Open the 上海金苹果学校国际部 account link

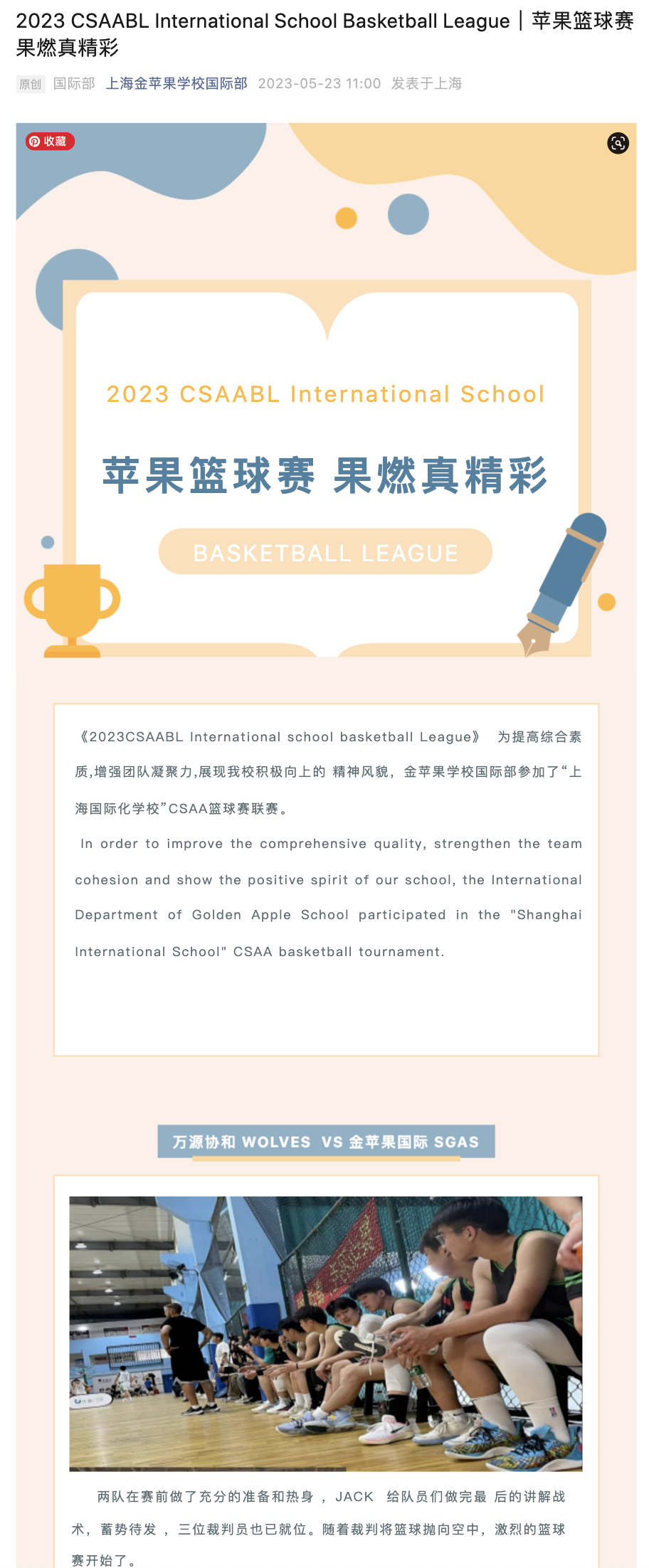click(x=176, y=84)
